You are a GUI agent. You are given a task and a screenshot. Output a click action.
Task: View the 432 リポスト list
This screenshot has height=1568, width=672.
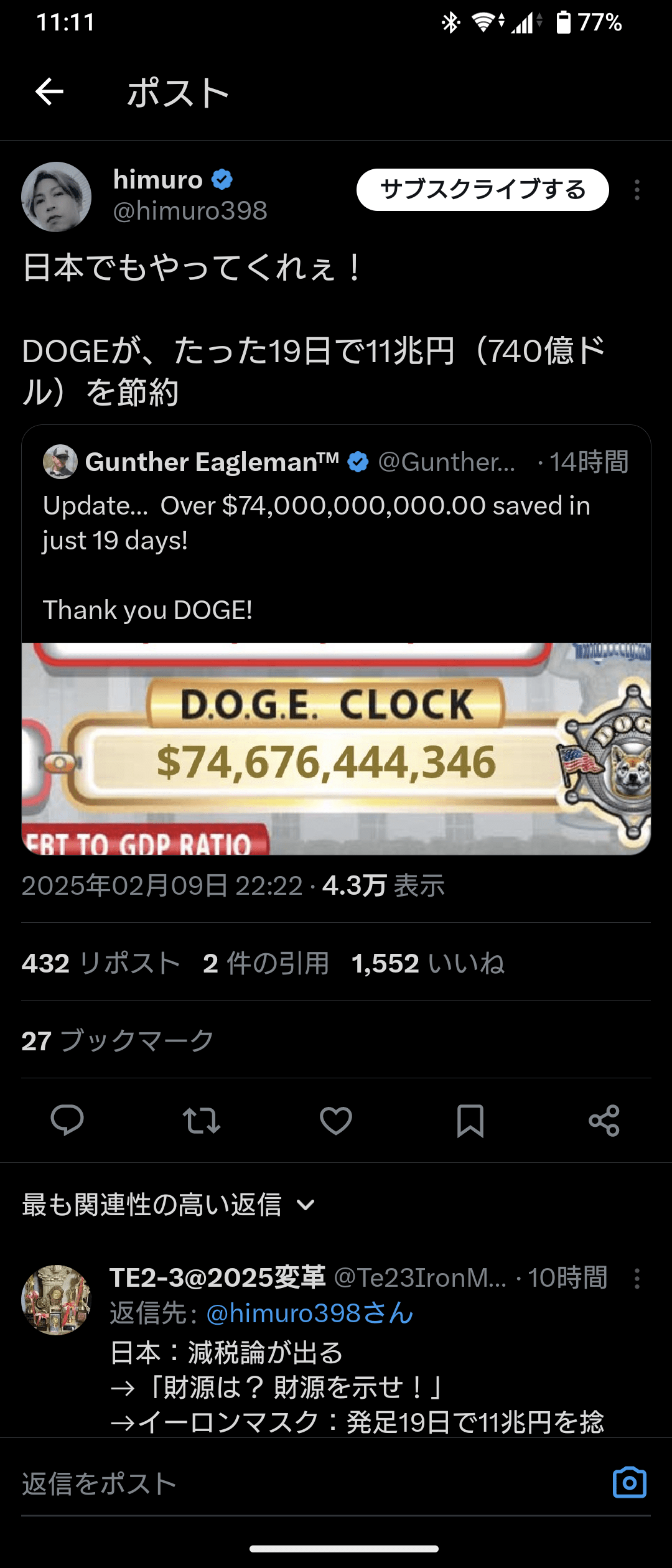point(101,963)
